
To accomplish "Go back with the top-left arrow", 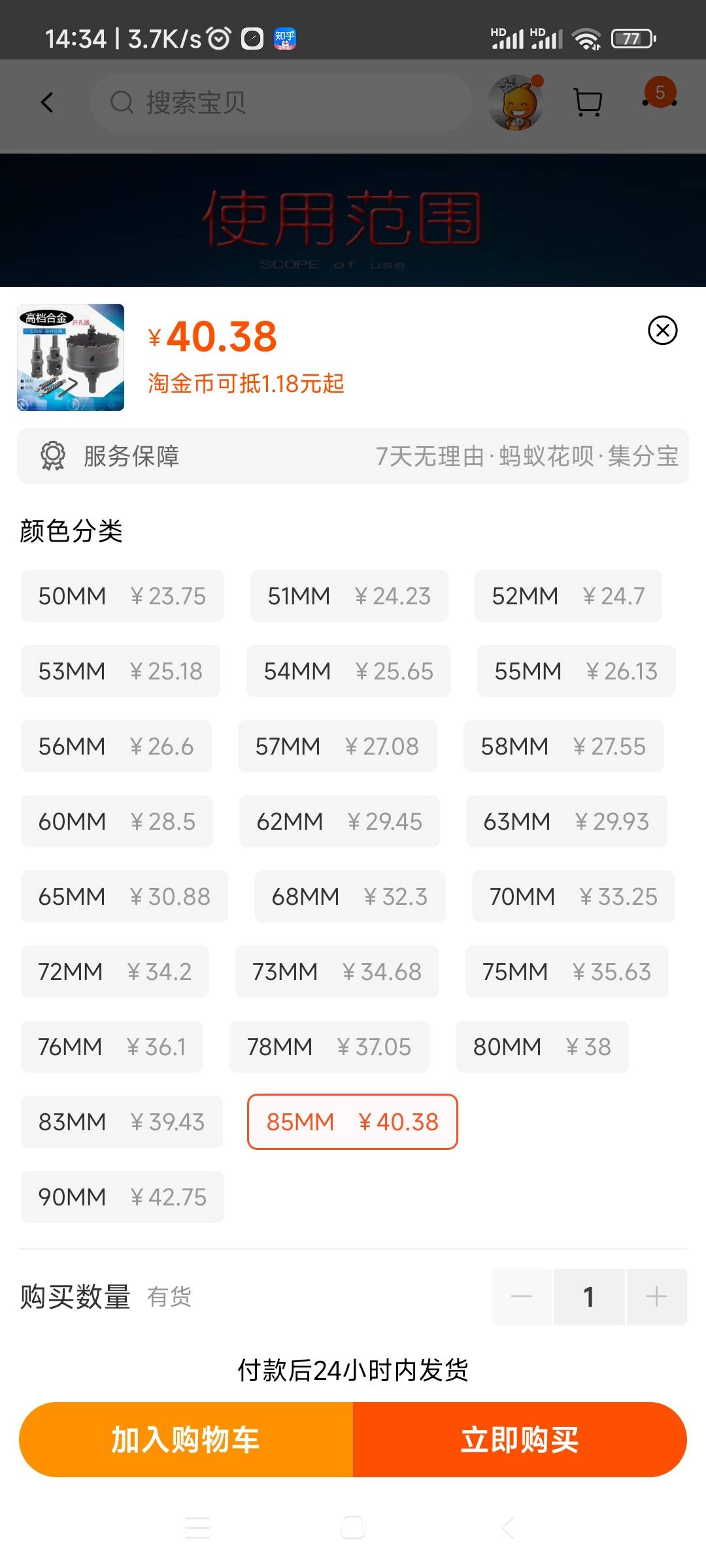I will coord(47,103).
